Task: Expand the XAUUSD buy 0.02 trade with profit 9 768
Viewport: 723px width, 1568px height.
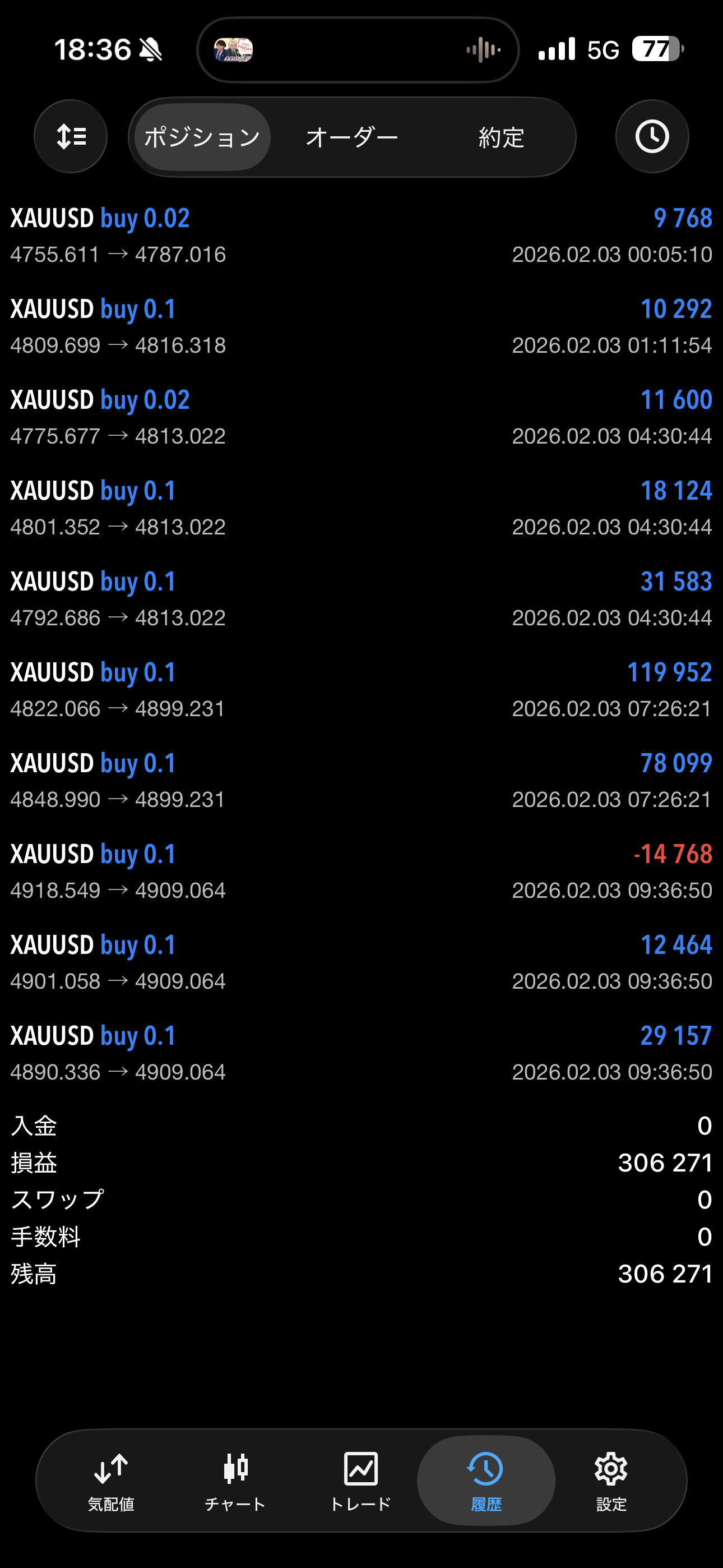Action: pyautogui.click(x=361, y=236)
